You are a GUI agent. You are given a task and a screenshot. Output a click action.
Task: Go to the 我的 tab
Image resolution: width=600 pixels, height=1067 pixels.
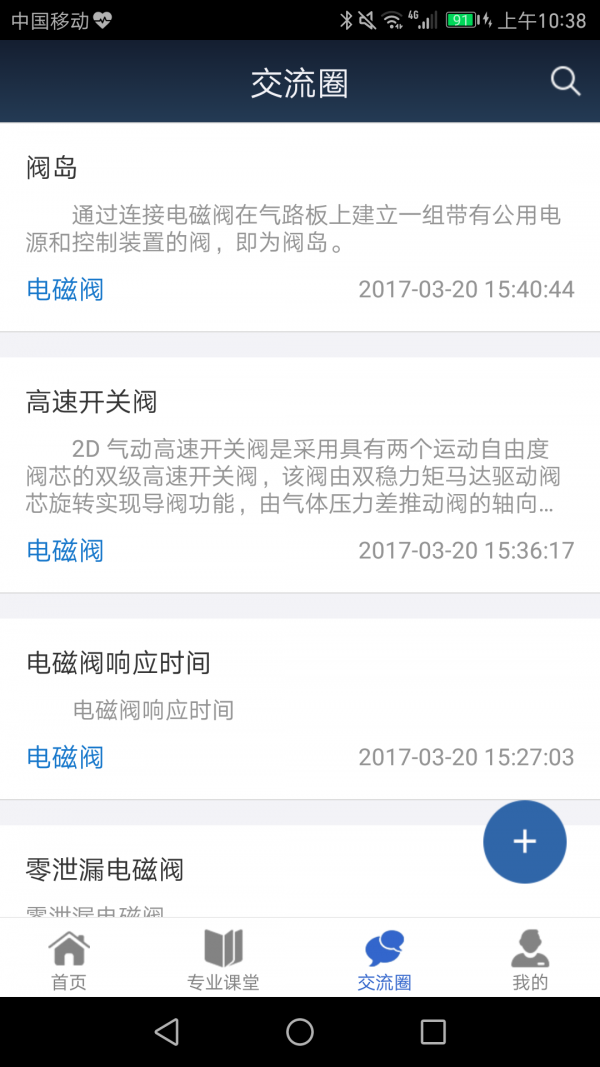pyautogui.click(x=530, y=960)
